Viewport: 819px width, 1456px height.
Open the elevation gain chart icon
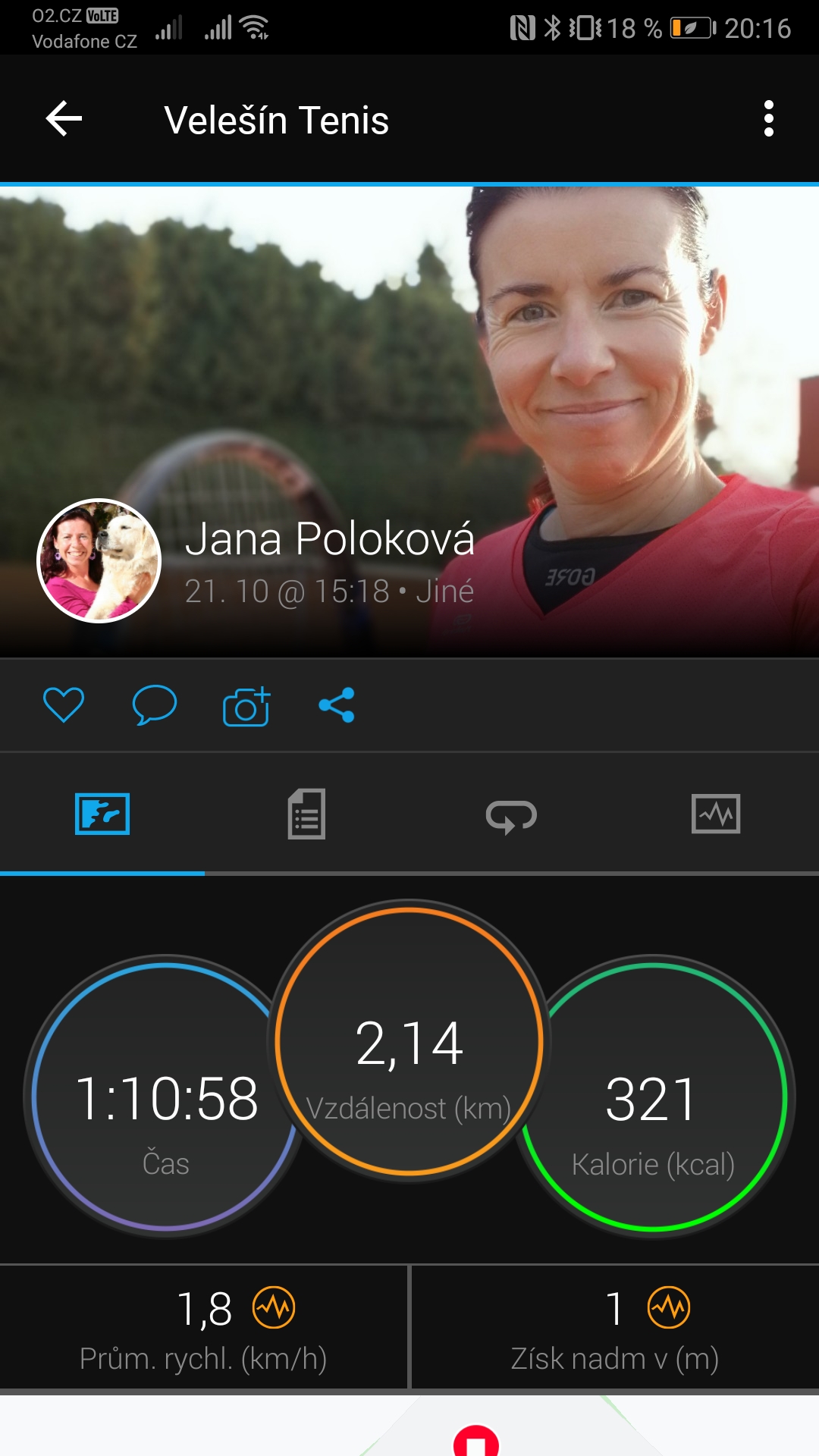click(x=669, y=1307)
